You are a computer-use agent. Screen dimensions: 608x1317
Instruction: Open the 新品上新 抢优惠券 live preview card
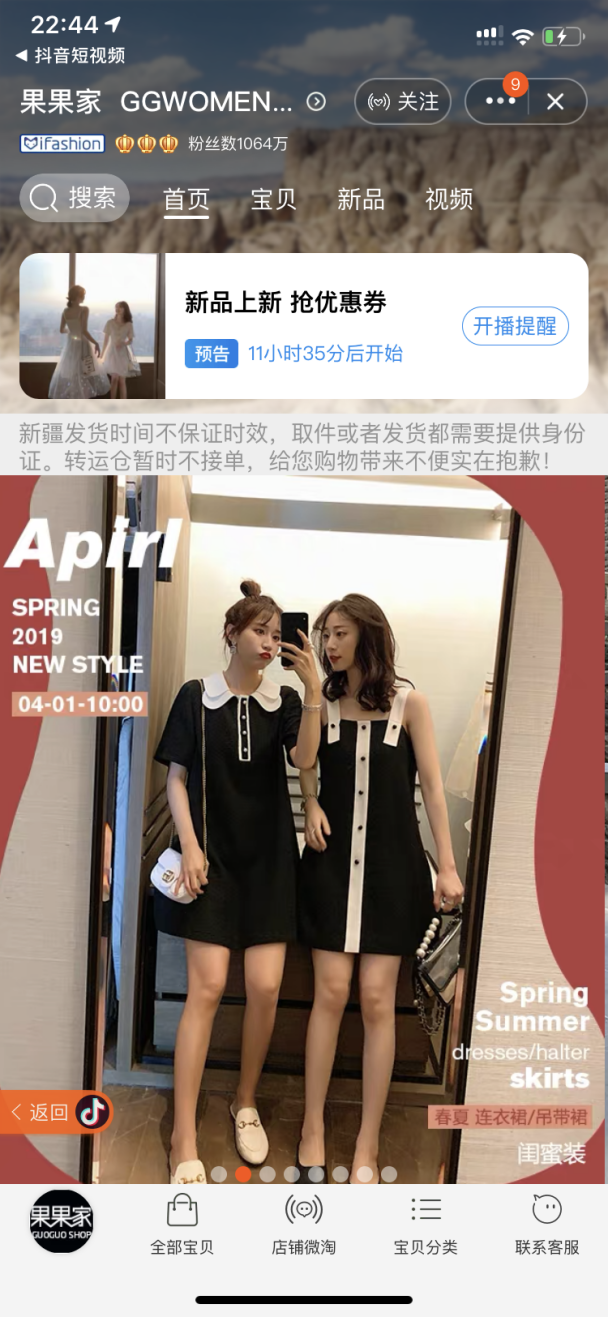pyautogui.click(x=300, y=326)
